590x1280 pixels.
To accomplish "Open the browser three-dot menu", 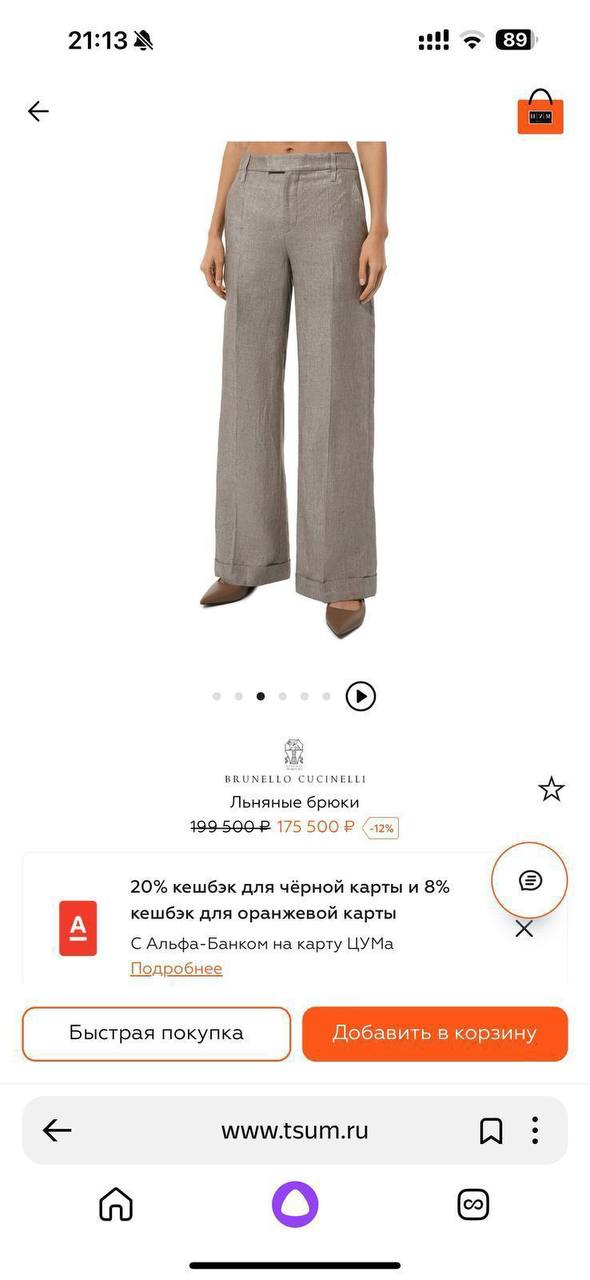I will point(535,1130).
